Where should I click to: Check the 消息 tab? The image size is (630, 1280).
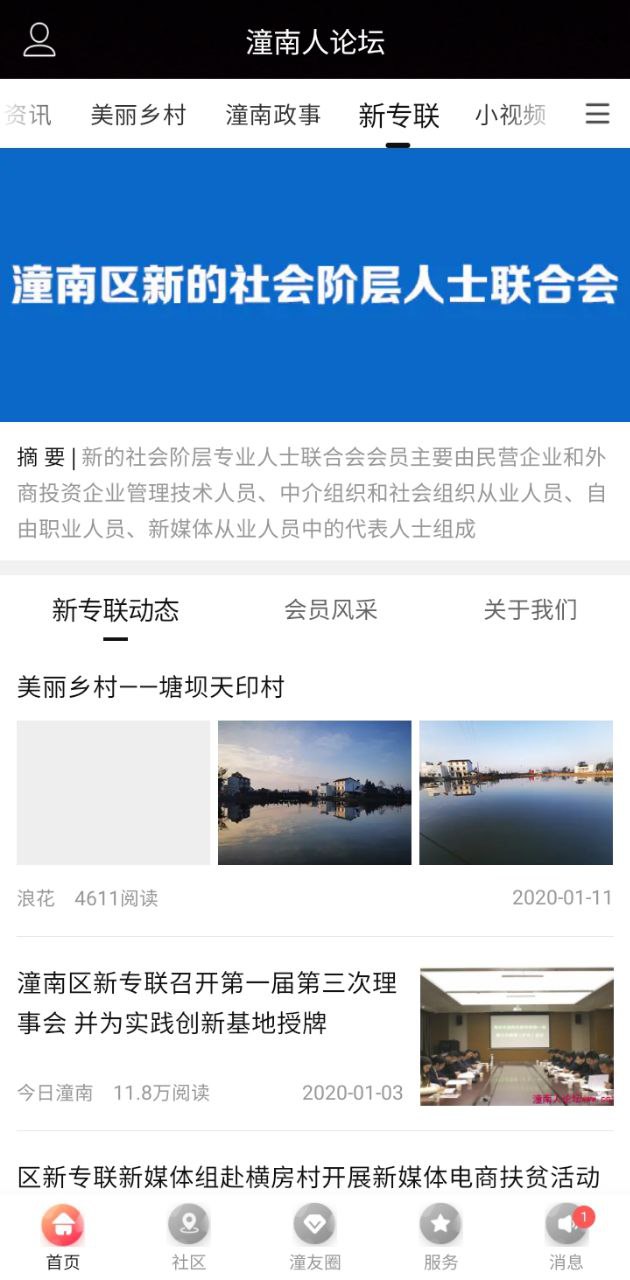[566, 1237]
